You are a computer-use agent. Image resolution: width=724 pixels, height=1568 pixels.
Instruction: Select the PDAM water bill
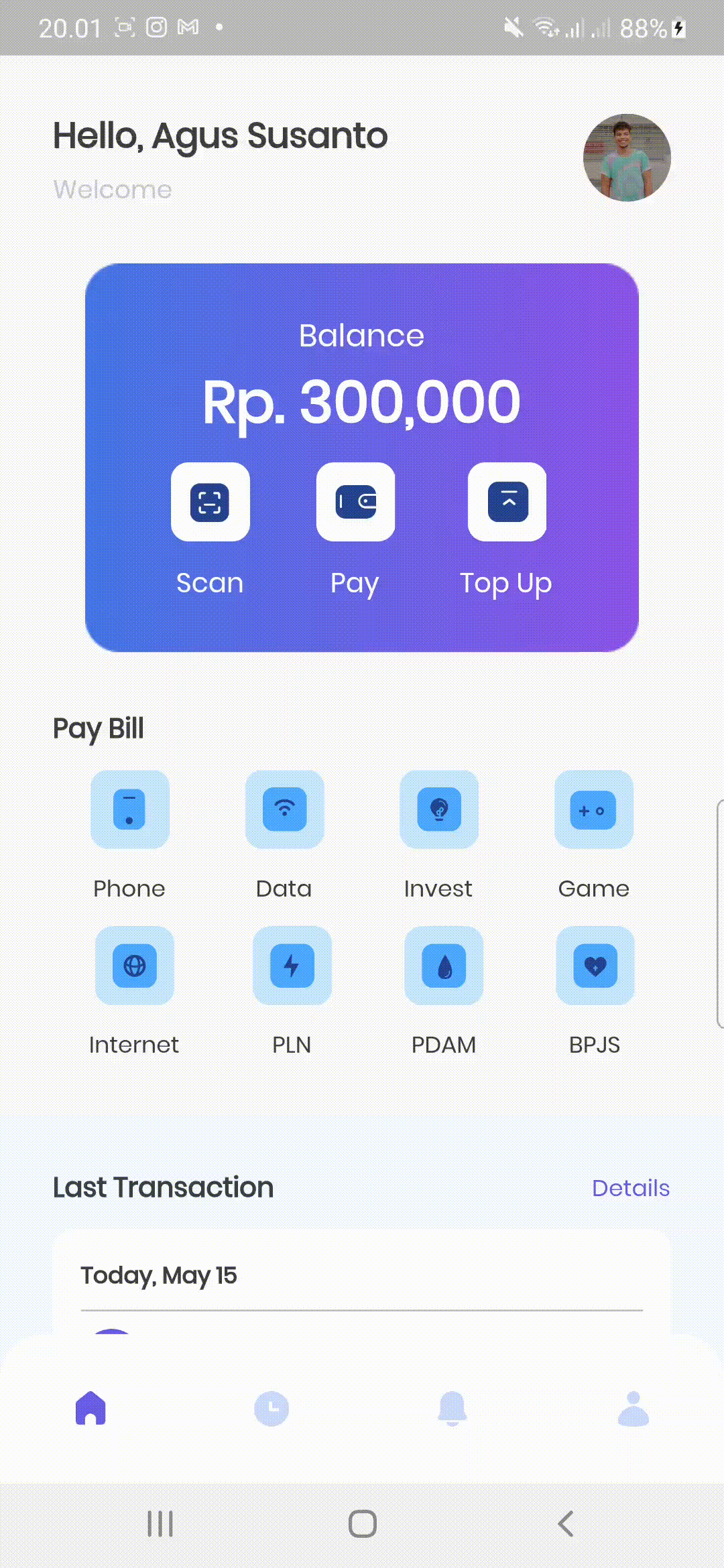click(444, 966)
